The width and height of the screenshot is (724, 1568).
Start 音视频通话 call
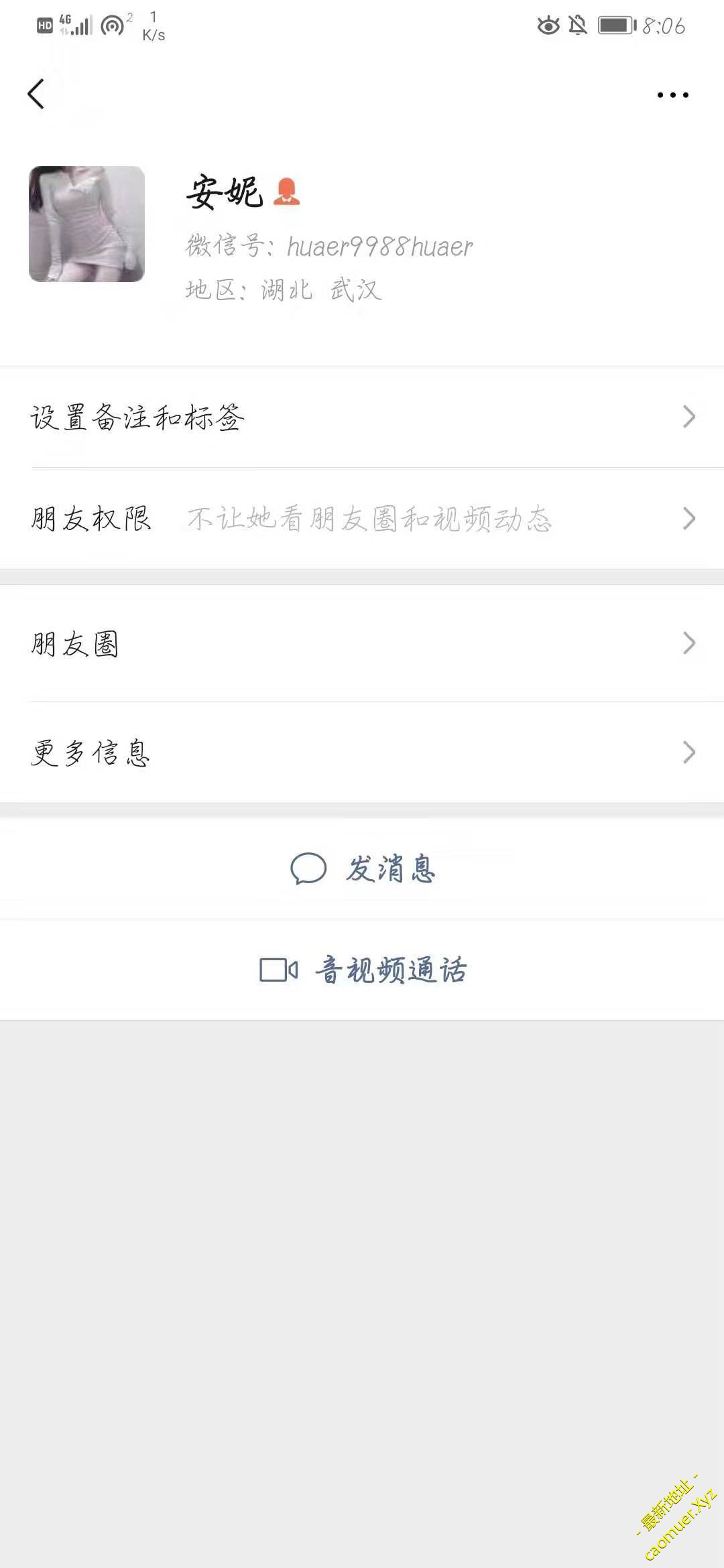point(363,970)
